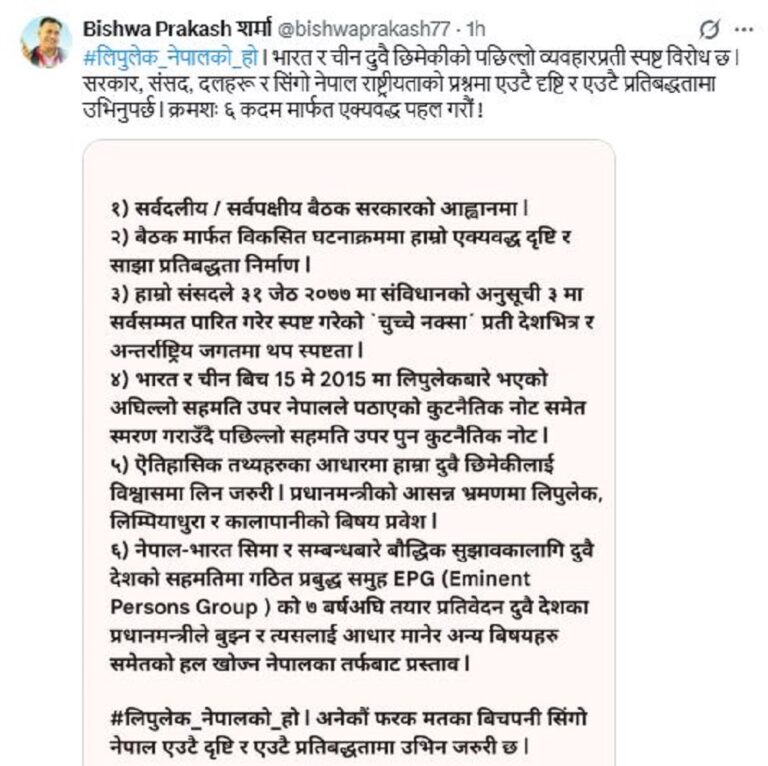Open Bishwa Prakash's profile picture
Viewport: 768px width, 766px height.
pyautogui.click(x=45, y=42)
